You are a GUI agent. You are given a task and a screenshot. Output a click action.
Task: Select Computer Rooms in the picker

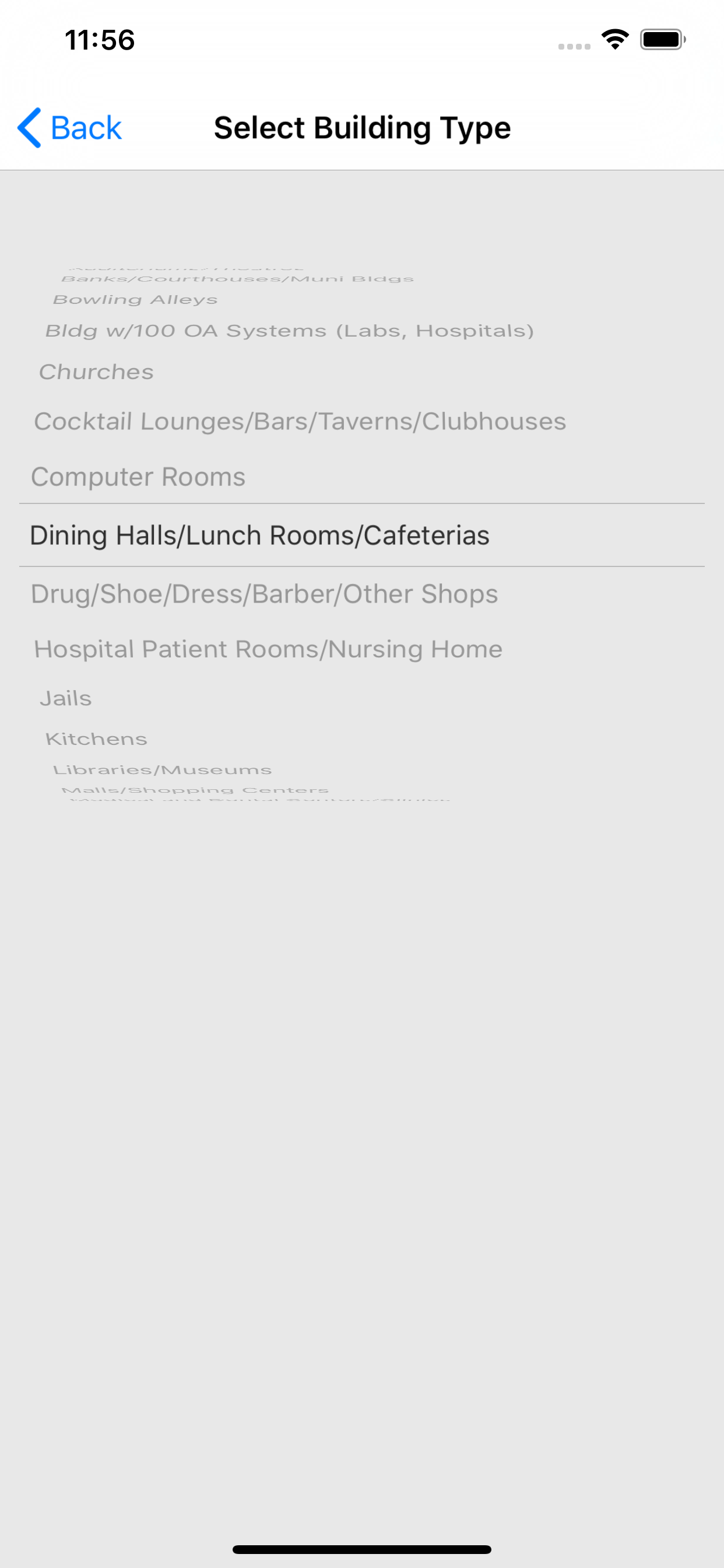pyautogui.click(x=138, y=477)
